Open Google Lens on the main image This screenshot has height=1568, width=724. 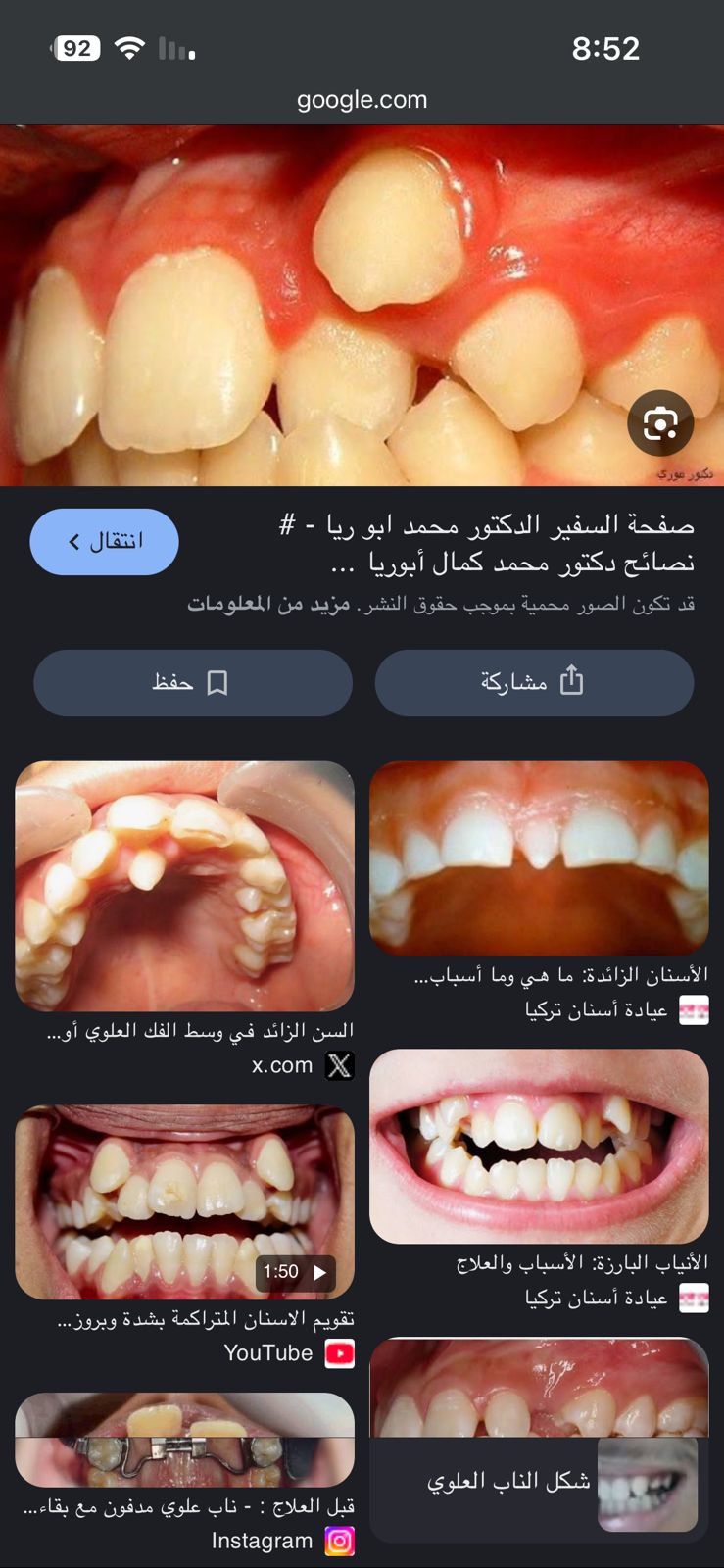coord(660,423)
